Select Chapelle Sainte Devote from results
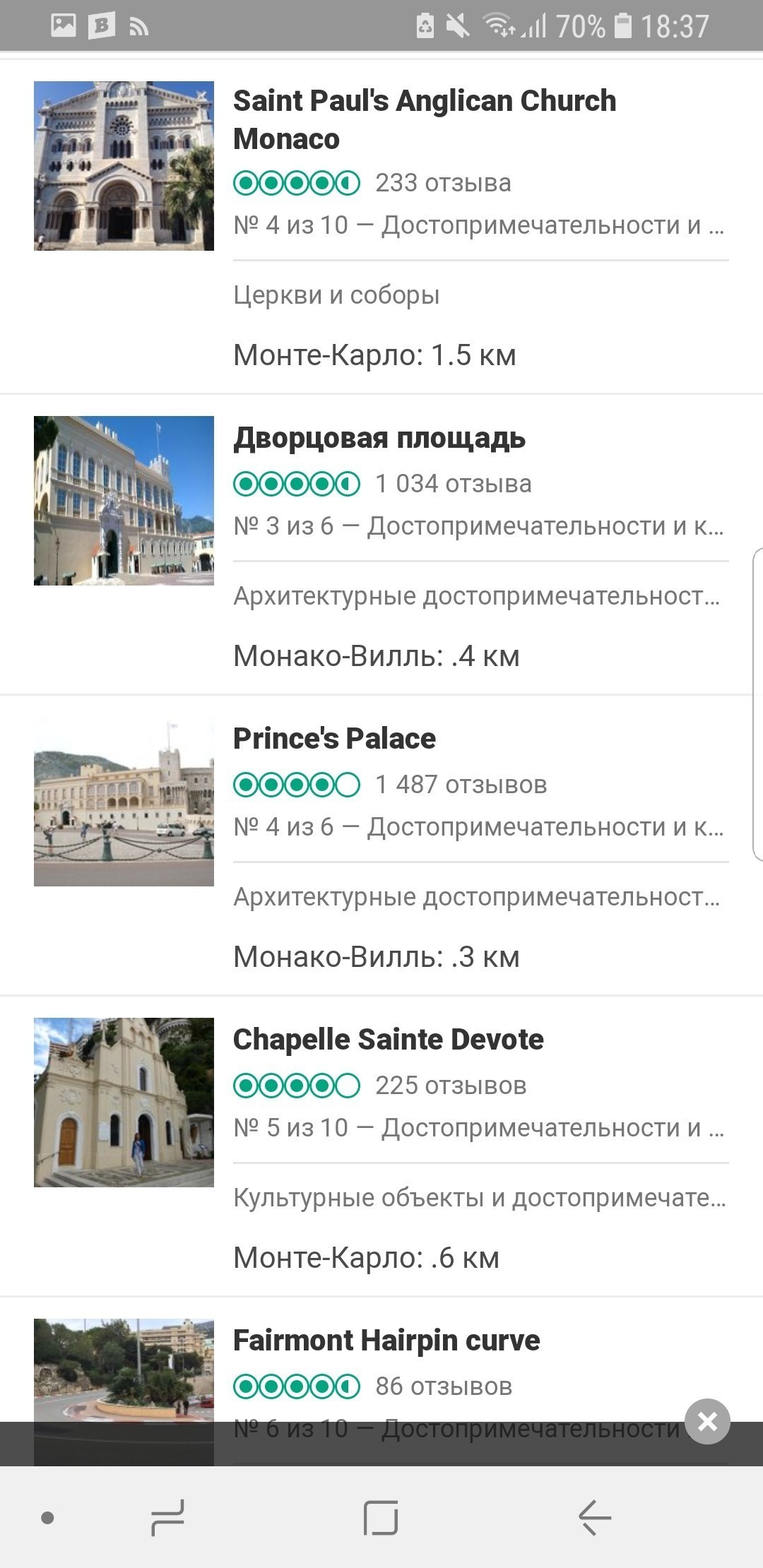 (x=388, y=1040)
